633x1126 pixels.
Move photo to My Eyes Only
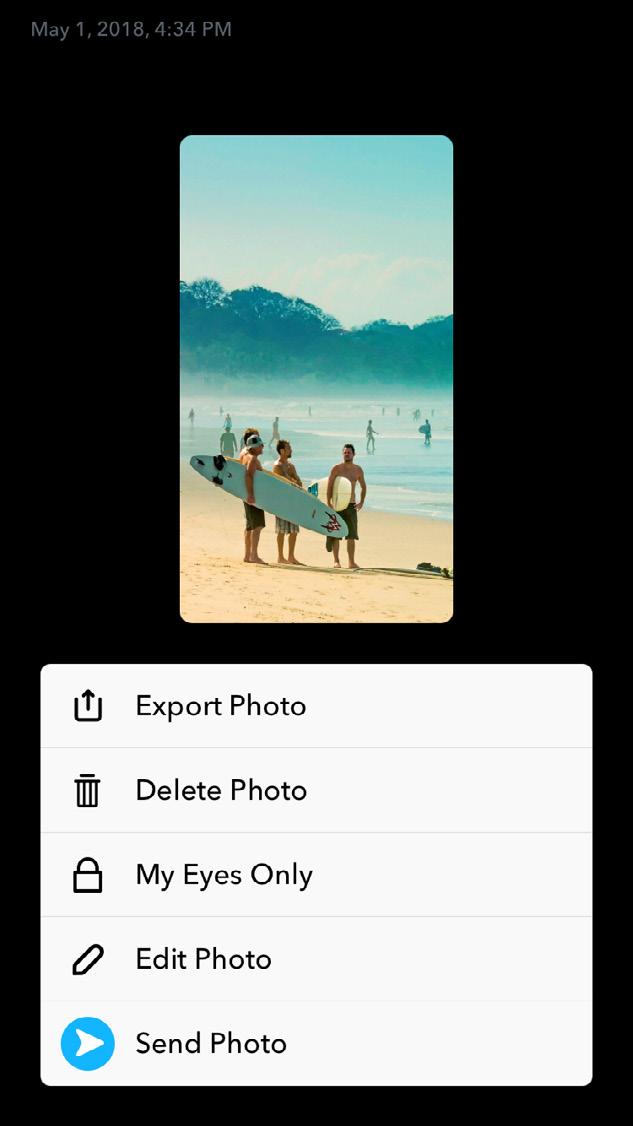(316, 875)
